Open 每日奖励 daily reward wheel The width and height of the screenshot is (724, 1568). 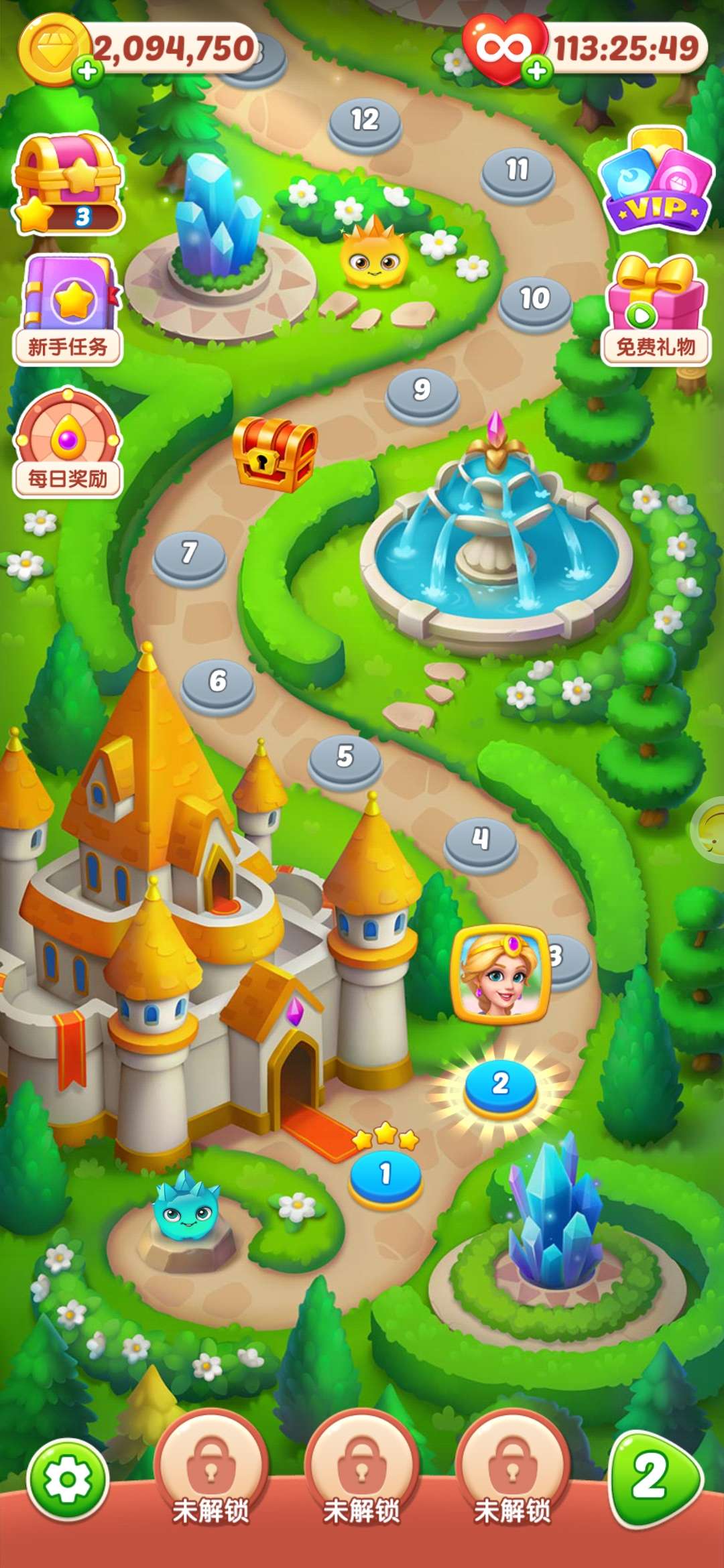pos(67,442)
